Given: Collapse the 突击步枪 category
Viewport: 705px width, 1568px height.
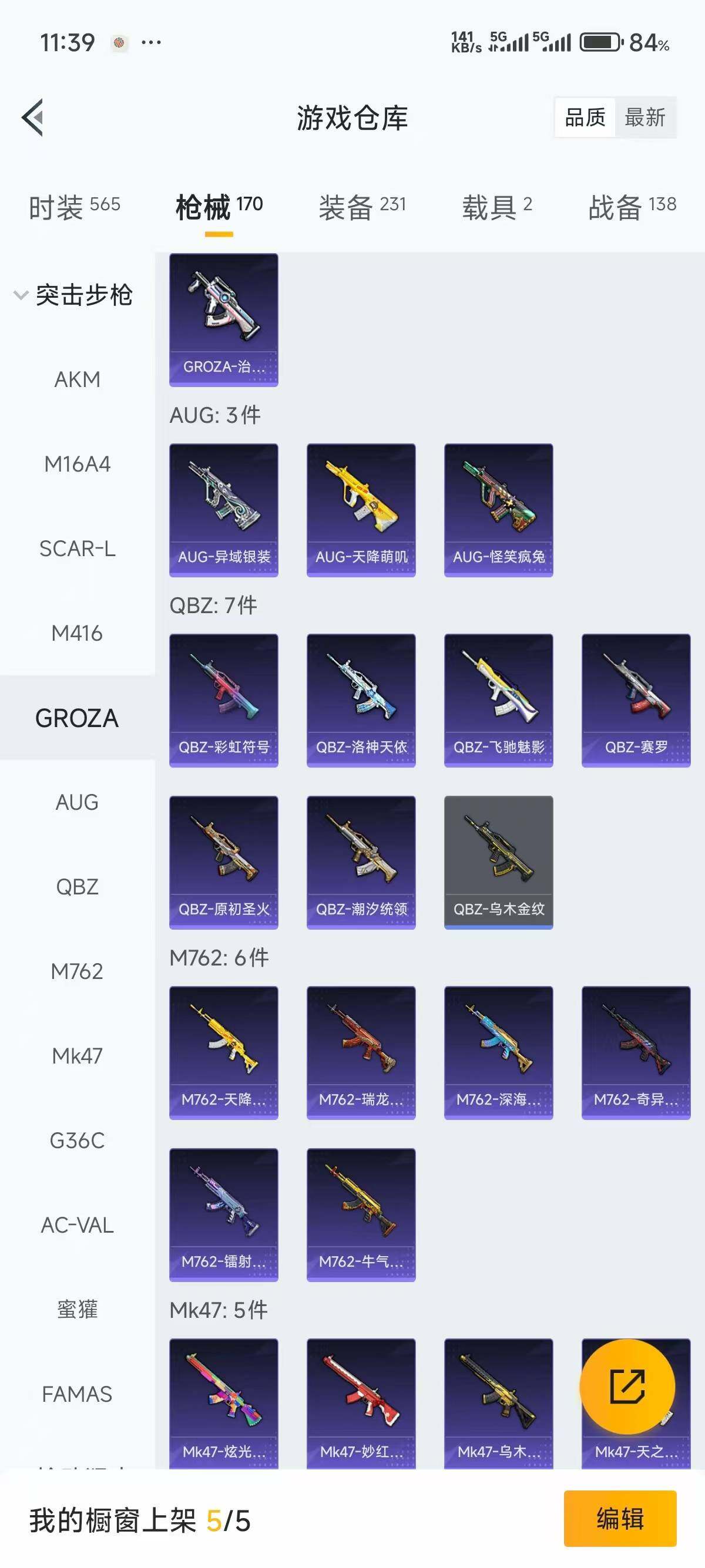Looking at the screenshot, I should (x=73, y=295).
